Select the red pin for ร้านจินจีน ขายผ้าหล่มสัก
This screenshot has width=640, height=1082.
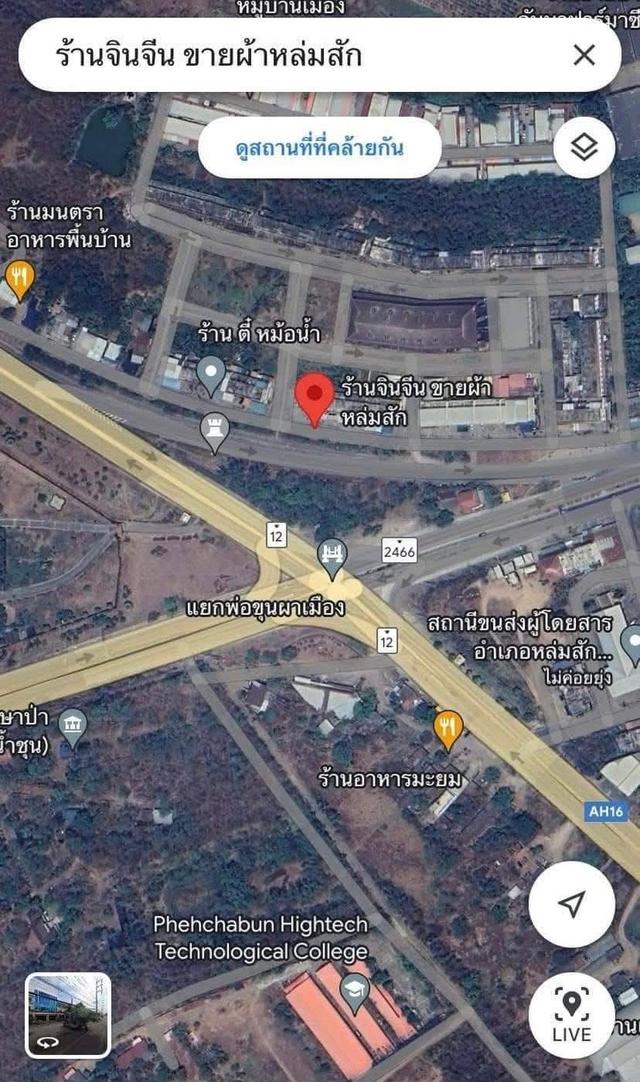coord(316,398)
